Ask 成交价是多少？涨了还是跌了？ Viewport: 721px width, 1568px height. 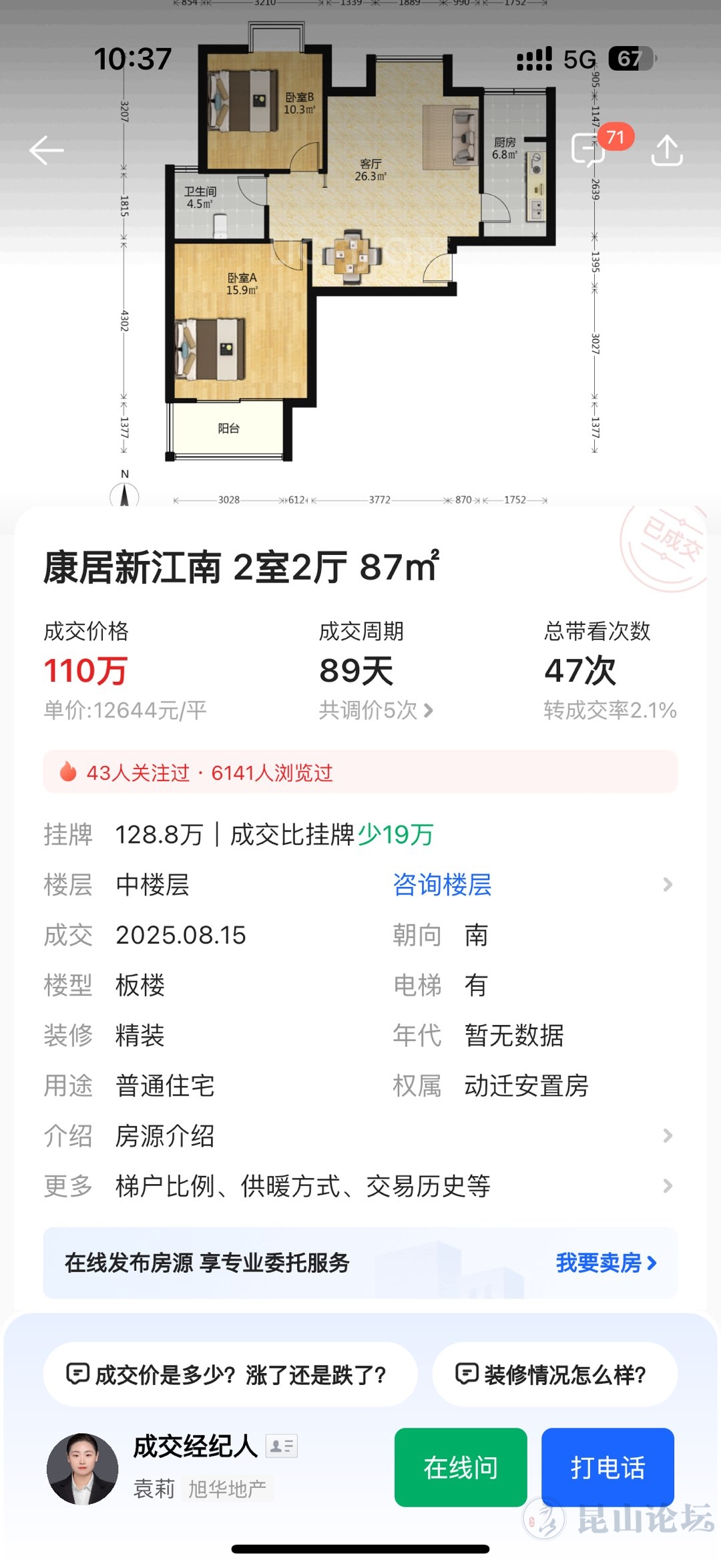tap(230, 1374)
